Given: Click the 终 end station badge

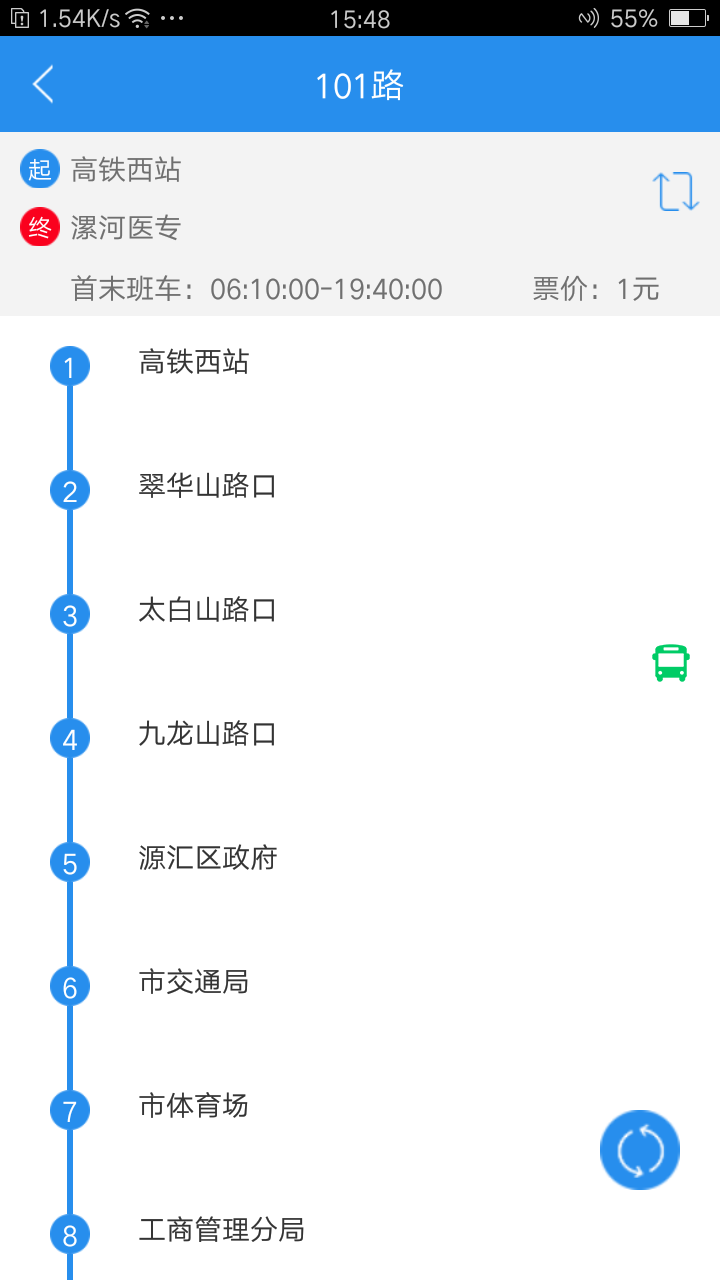Looking at the screenshot, I should [39, 227].
